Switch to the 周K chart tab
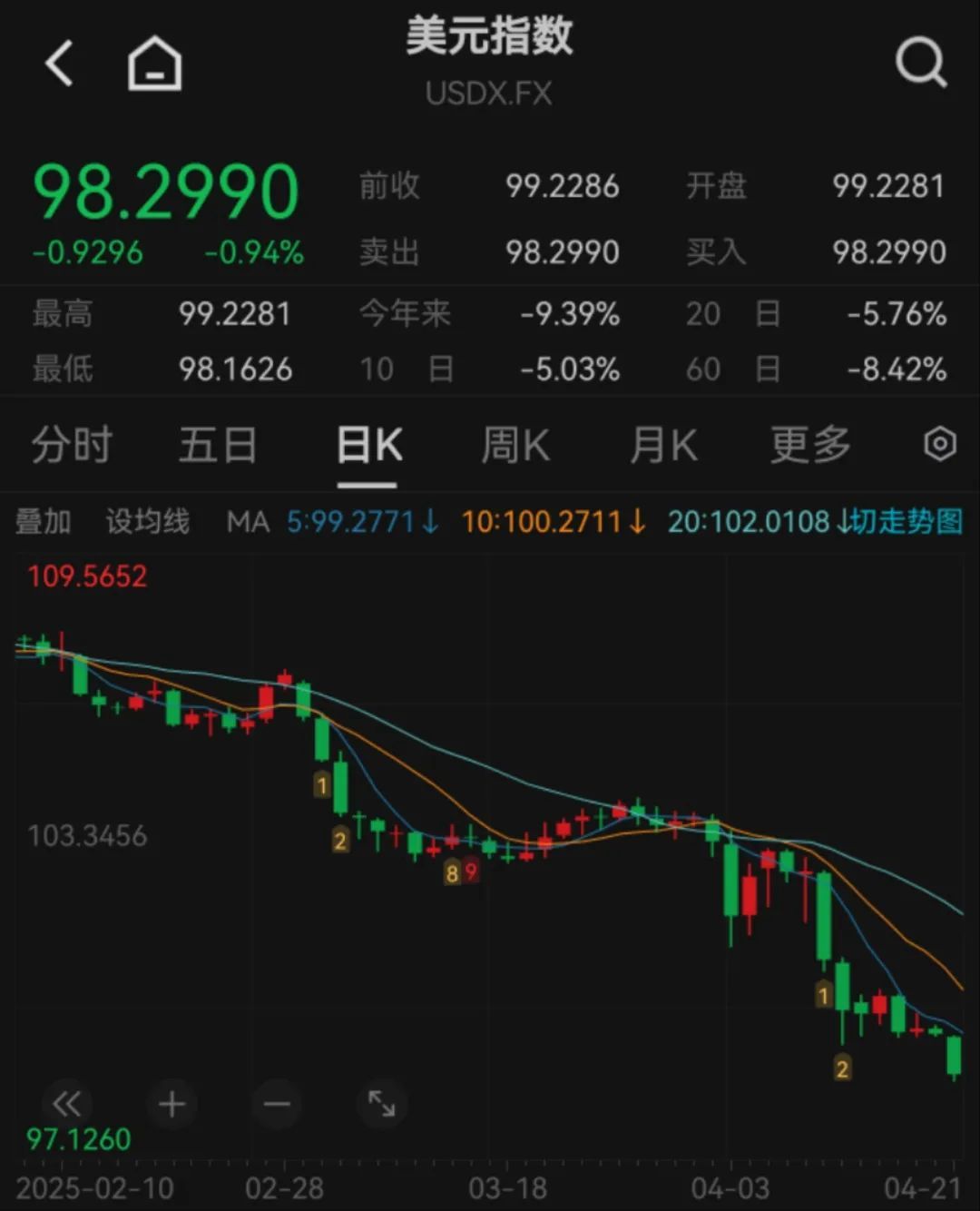 point(515,446)
